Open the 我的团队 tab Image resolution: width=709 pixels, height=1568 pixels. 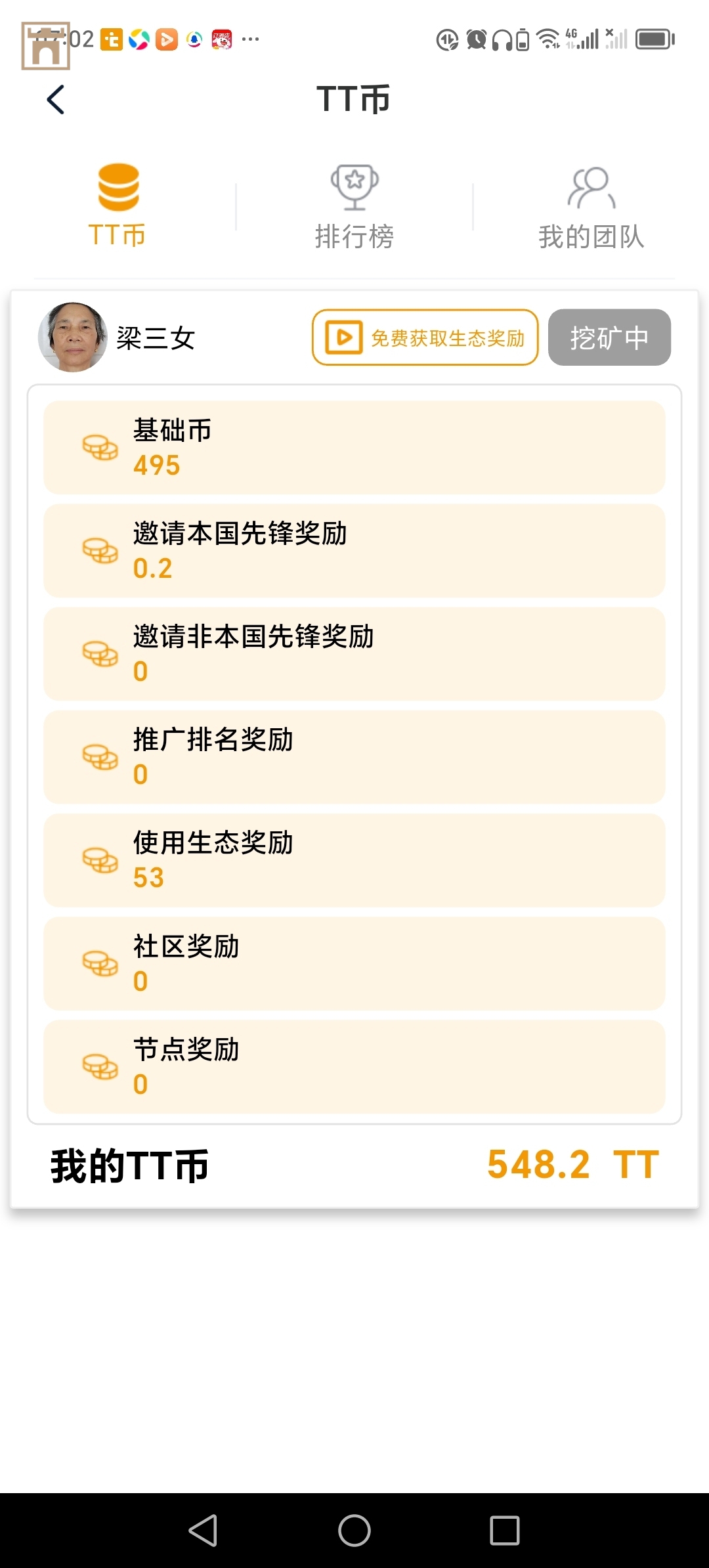(591, 206)
